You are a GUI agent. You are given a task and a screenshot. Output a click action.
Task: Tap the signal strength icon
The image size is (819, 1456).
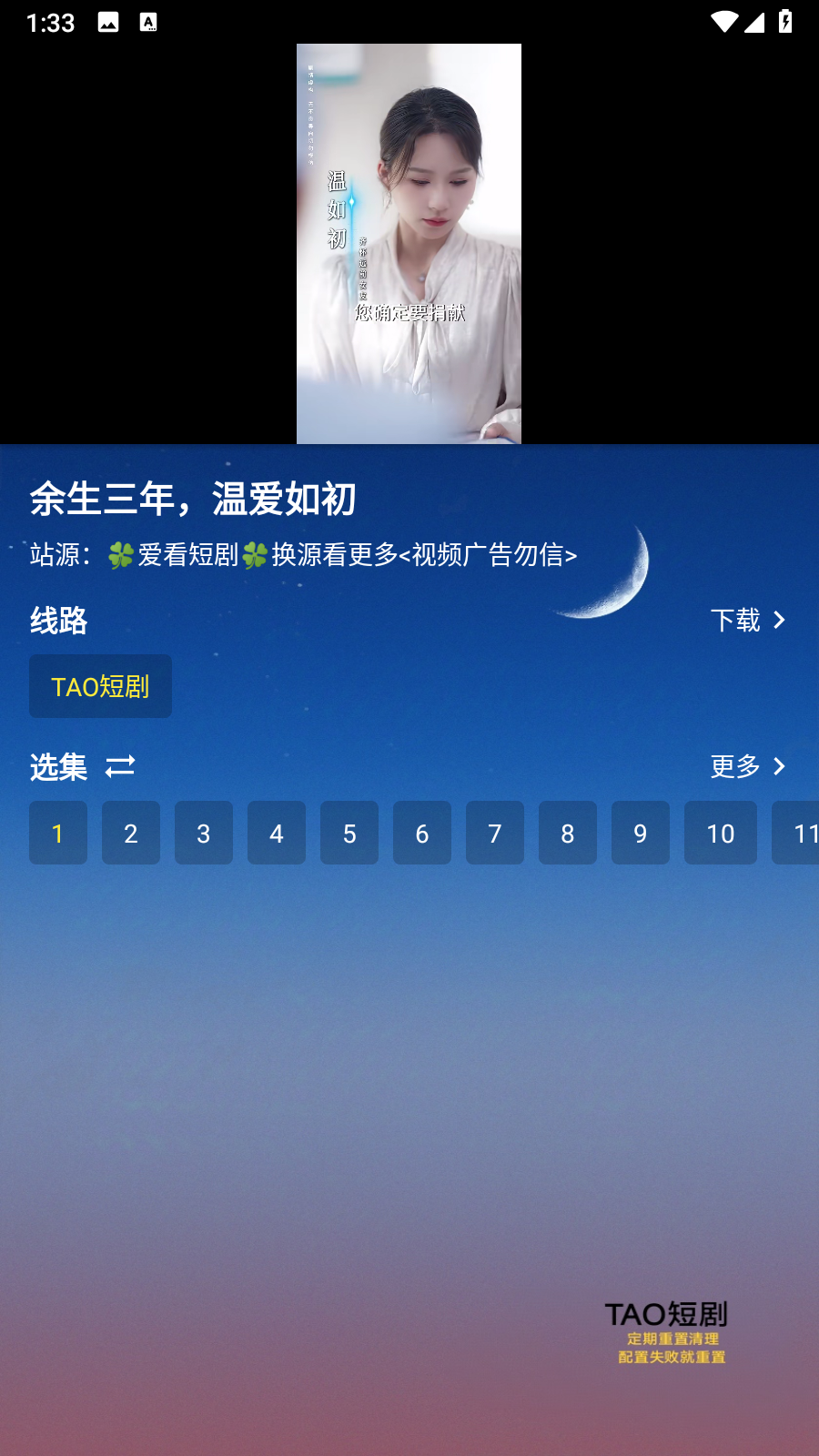point(753,23)
